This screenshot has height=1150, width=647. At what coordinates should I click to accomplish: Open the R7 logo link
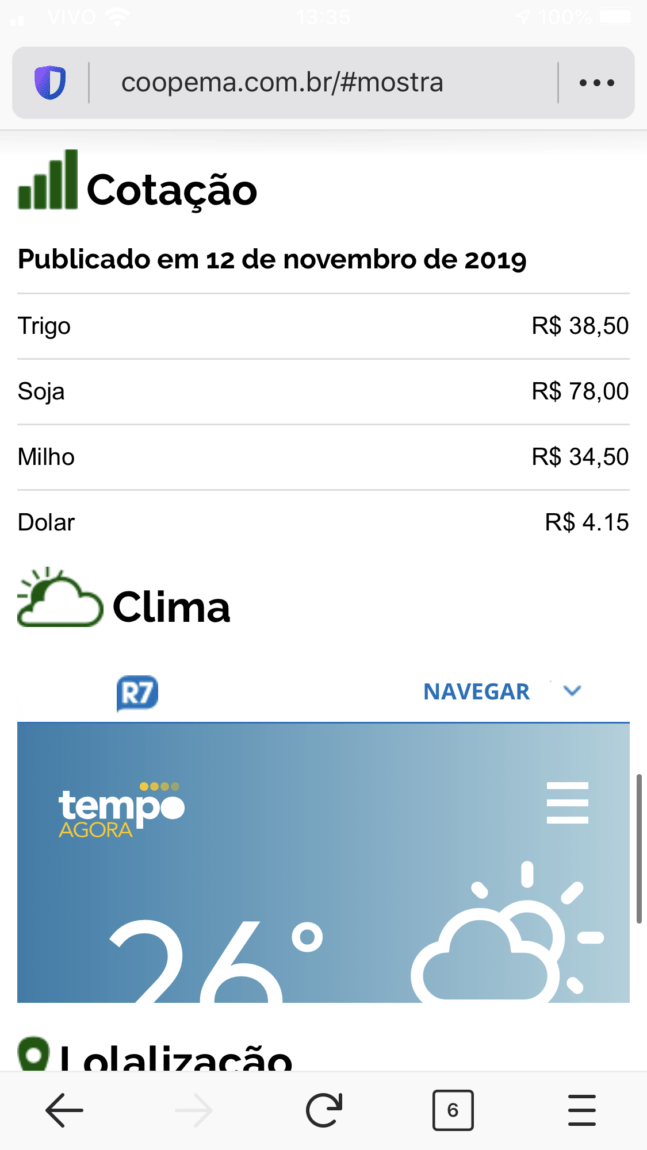[138, 693]
